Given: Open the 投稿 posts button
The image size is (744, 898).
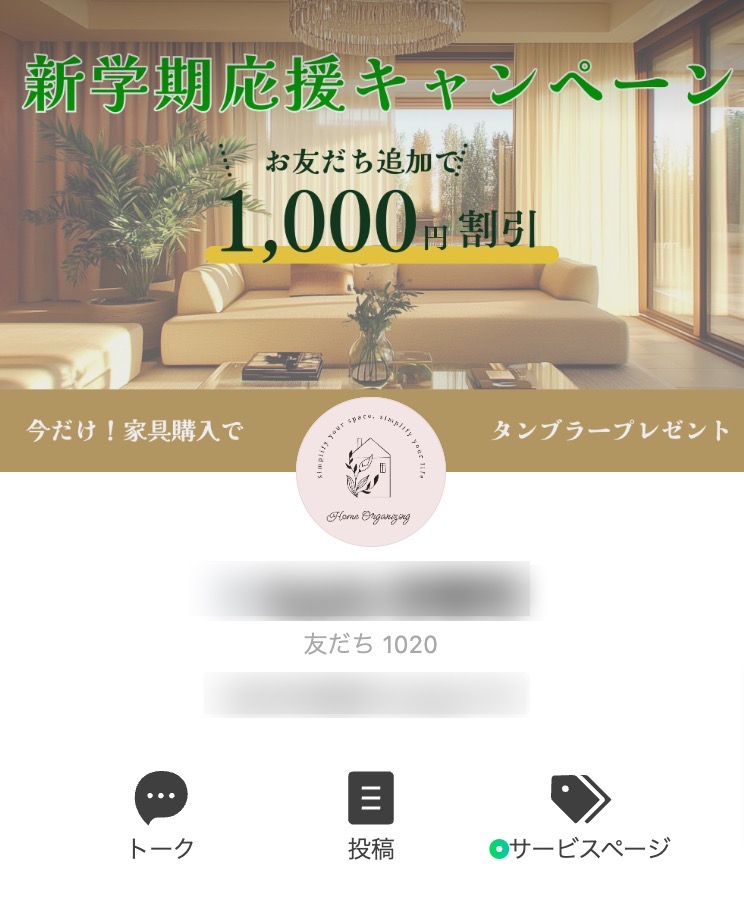Looking at the screenshot, I should pos(370,815).
